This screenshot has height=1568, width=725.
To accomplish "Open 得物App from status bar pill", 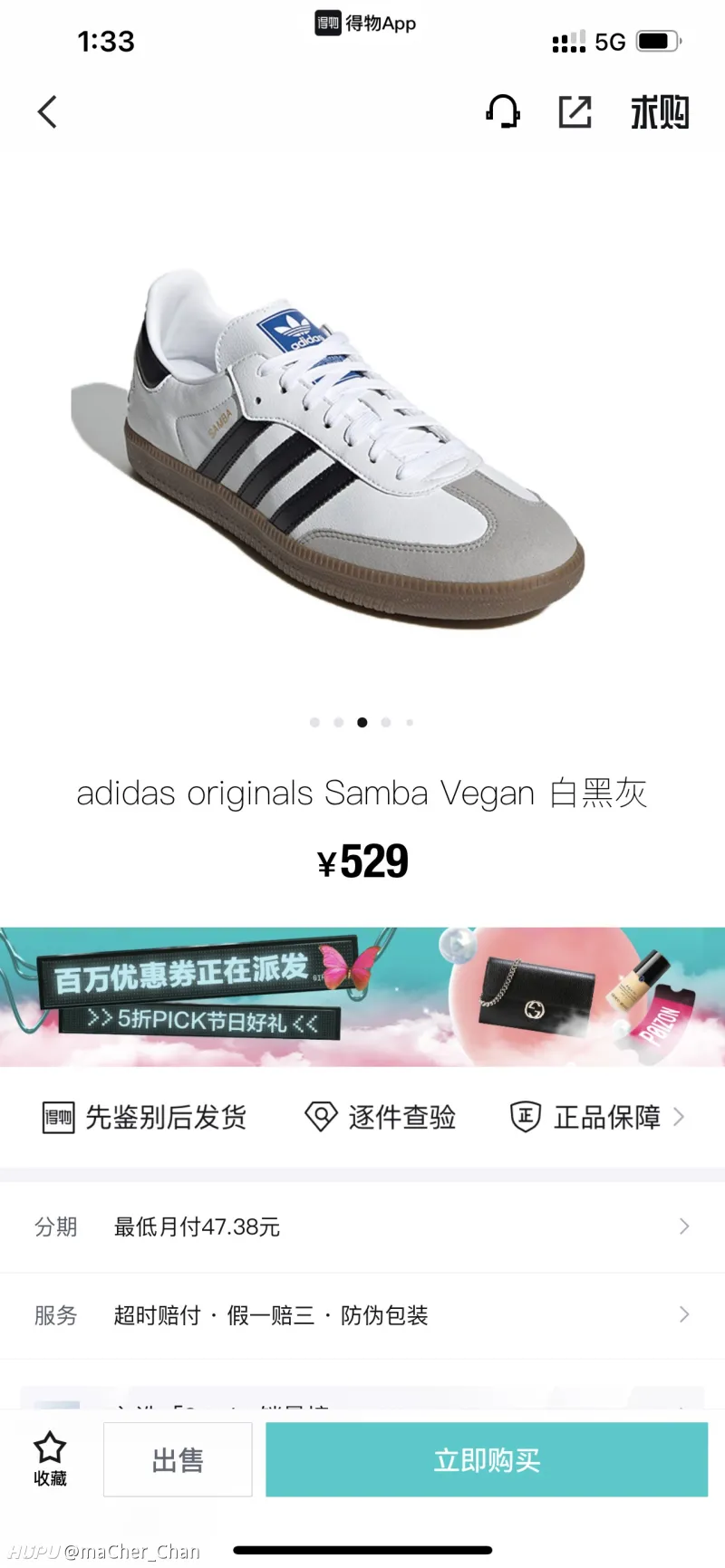I will point(365,24).
